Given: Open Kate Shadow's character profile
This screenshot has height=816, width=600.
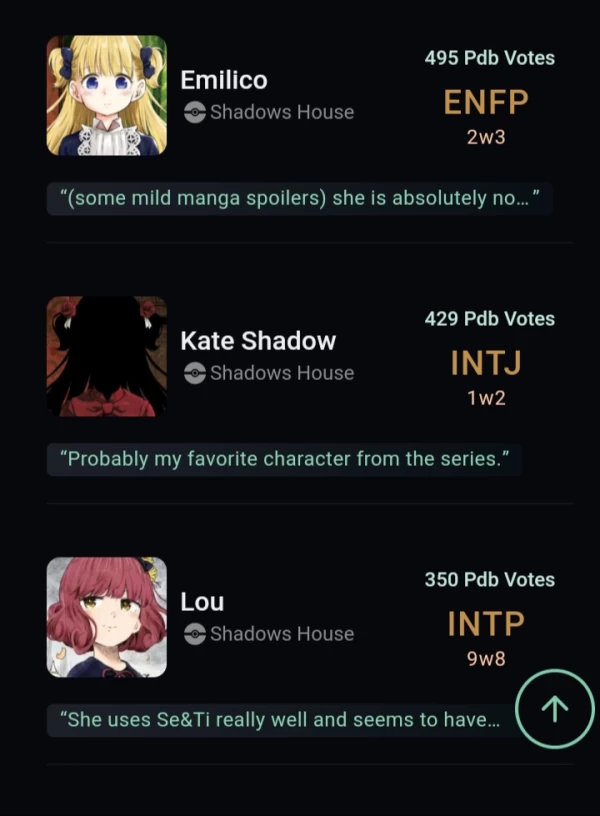Looking at the screenshot, I should 257,340.
